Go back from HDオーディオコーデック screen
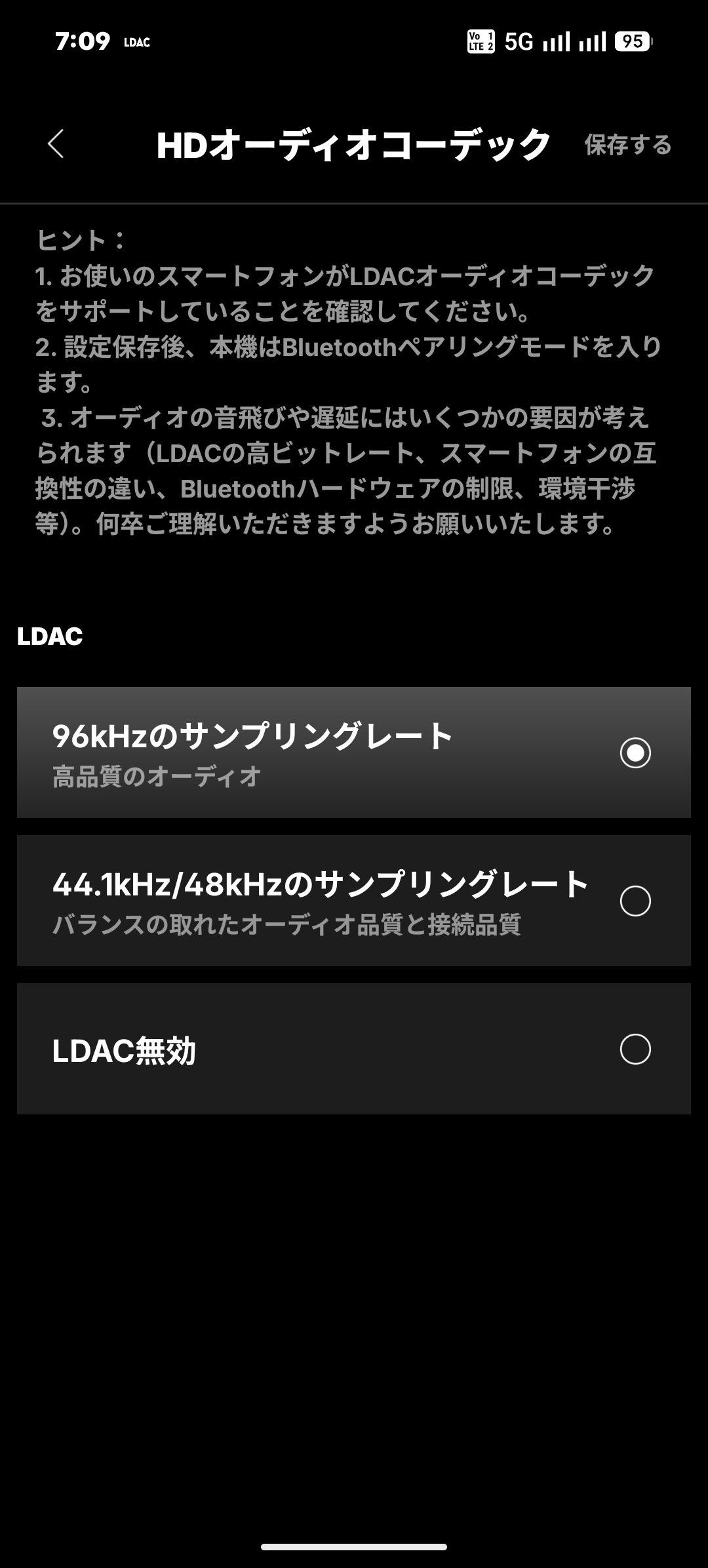This screenshot has width=708, height=1568. tap(56, 144)
